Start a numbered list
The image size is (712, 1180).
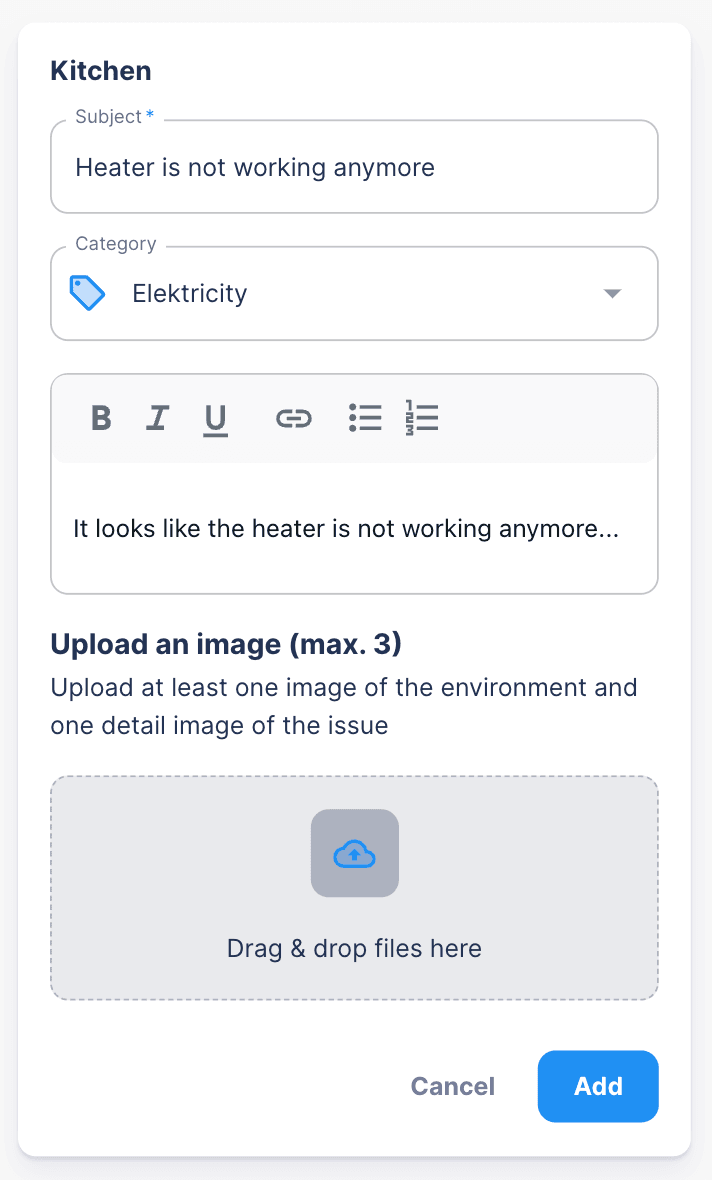(422, 418)
